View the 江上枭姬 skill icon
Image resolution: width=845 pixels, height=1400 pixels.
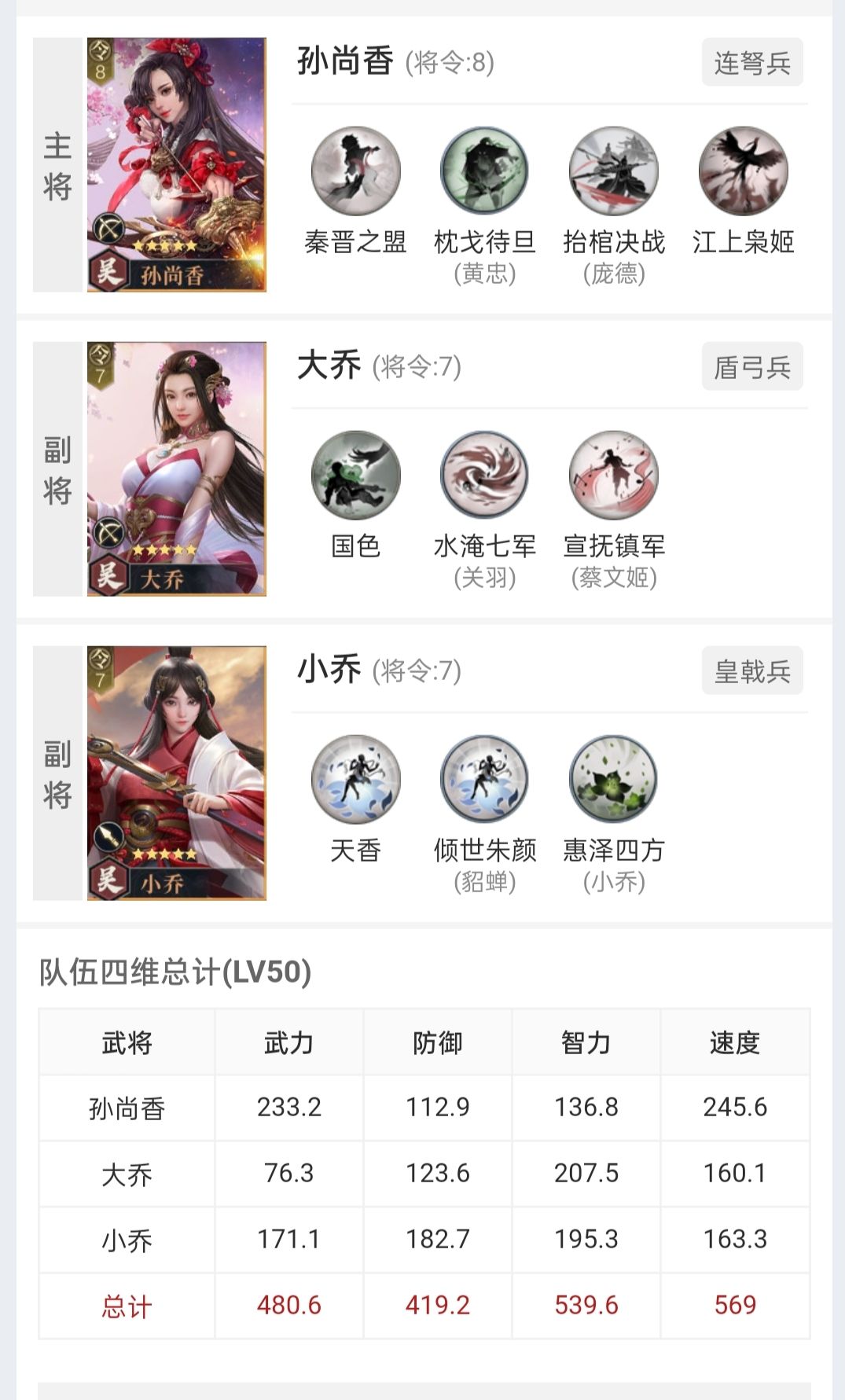coord(743,171)
